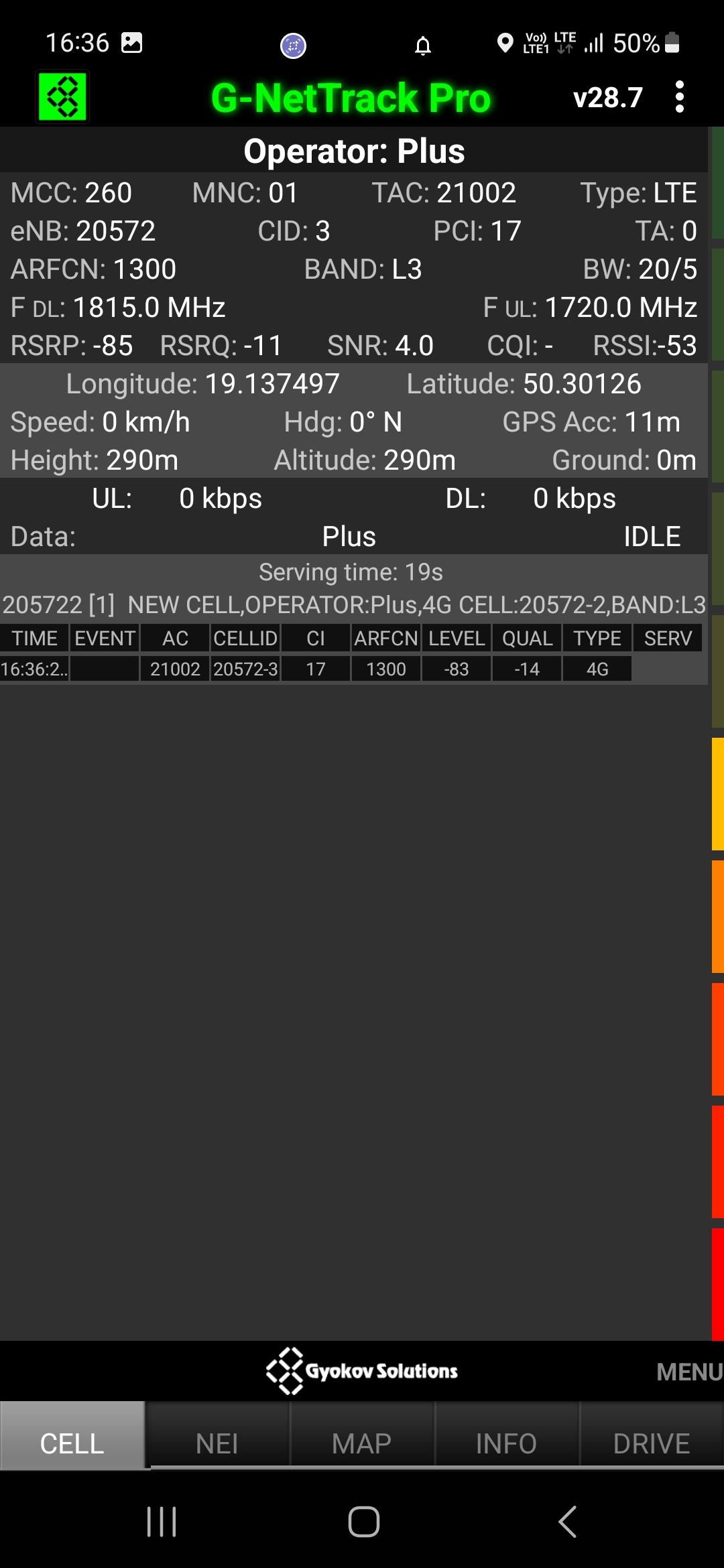Viewport: 724px width, 1568px height.
Task: Switch to the MAP tab
Action: click(x=361, y=1443)
